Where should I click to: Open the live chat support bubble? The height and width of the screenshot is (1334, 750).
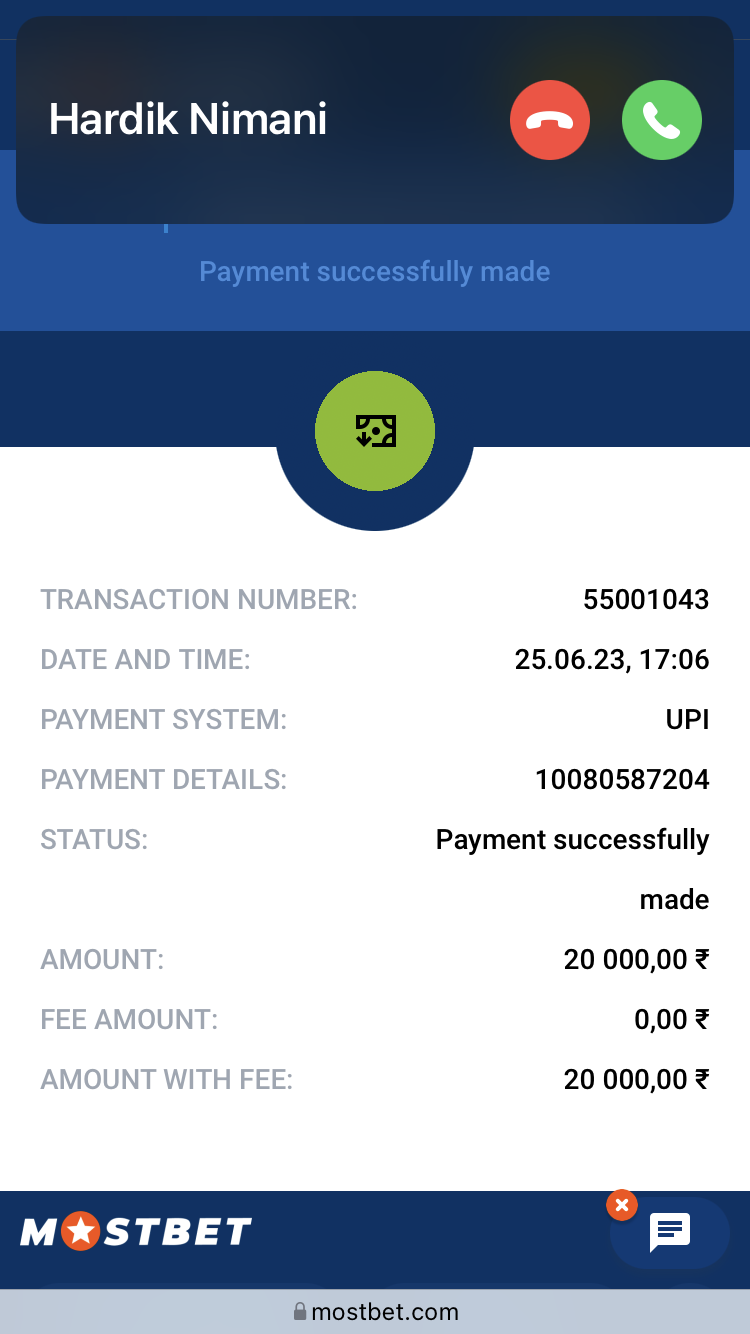coord(670,1232)
